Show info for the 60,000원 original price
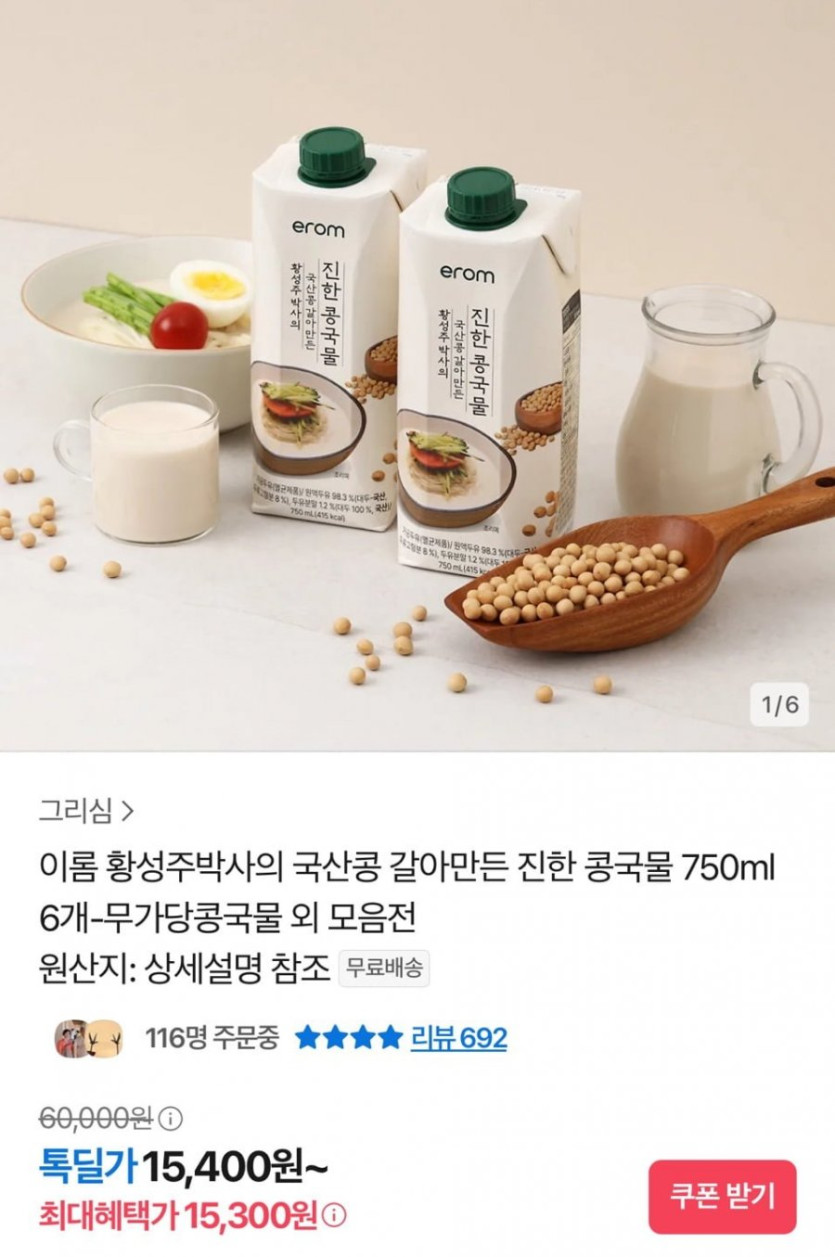 (172, 1117)
